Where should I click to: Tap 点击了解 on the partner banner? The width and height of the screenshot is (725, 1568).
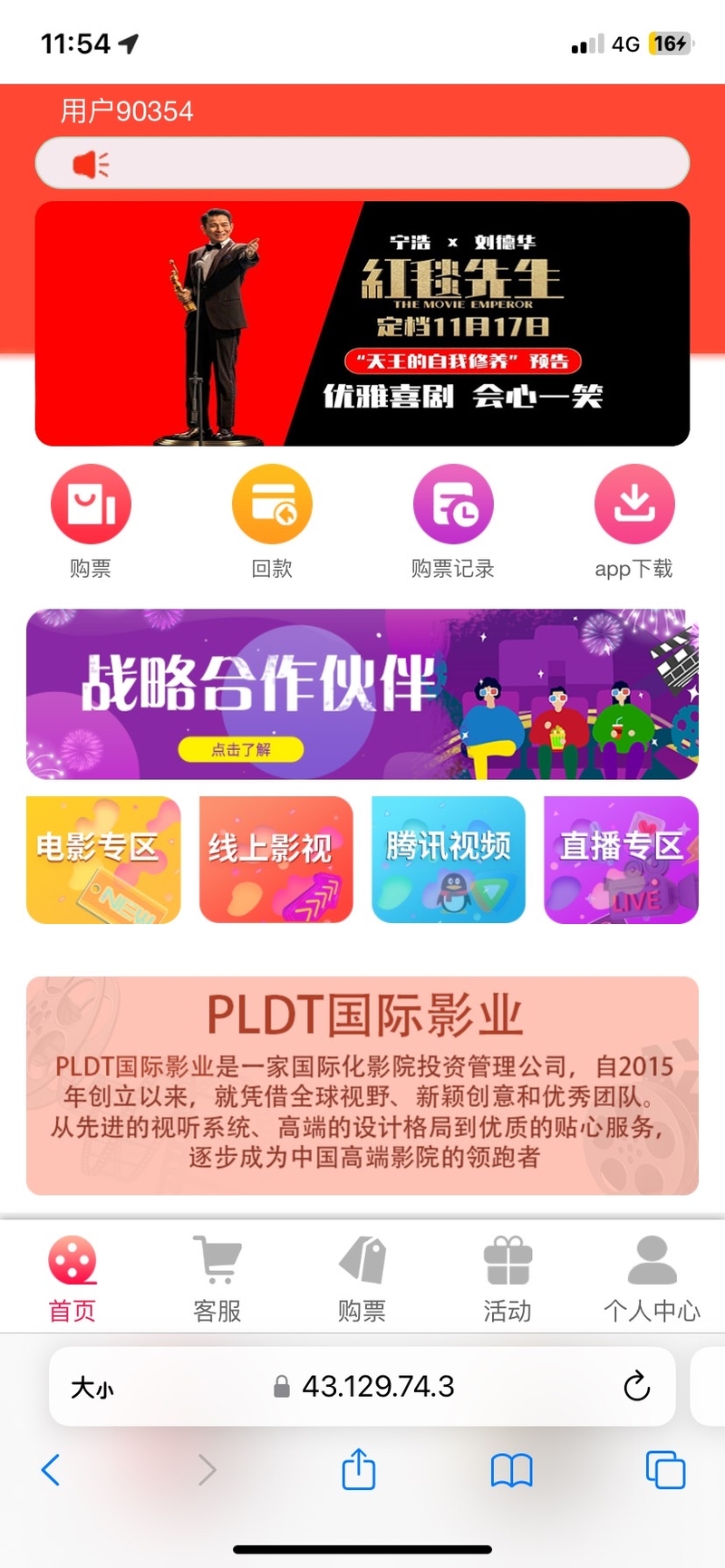(x=241, y=749)
